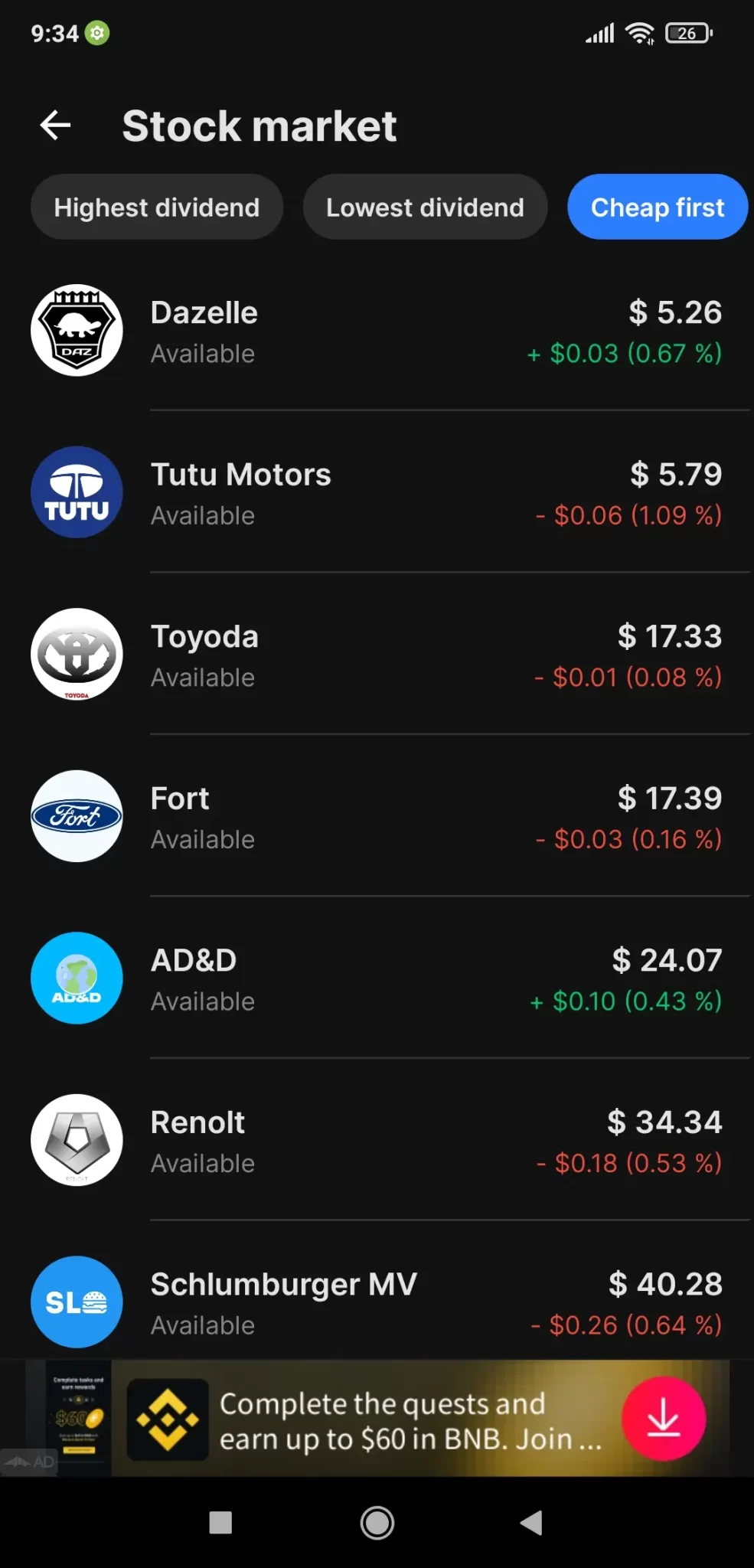Apply the Cheap first sorting chip

pos(657,207)
